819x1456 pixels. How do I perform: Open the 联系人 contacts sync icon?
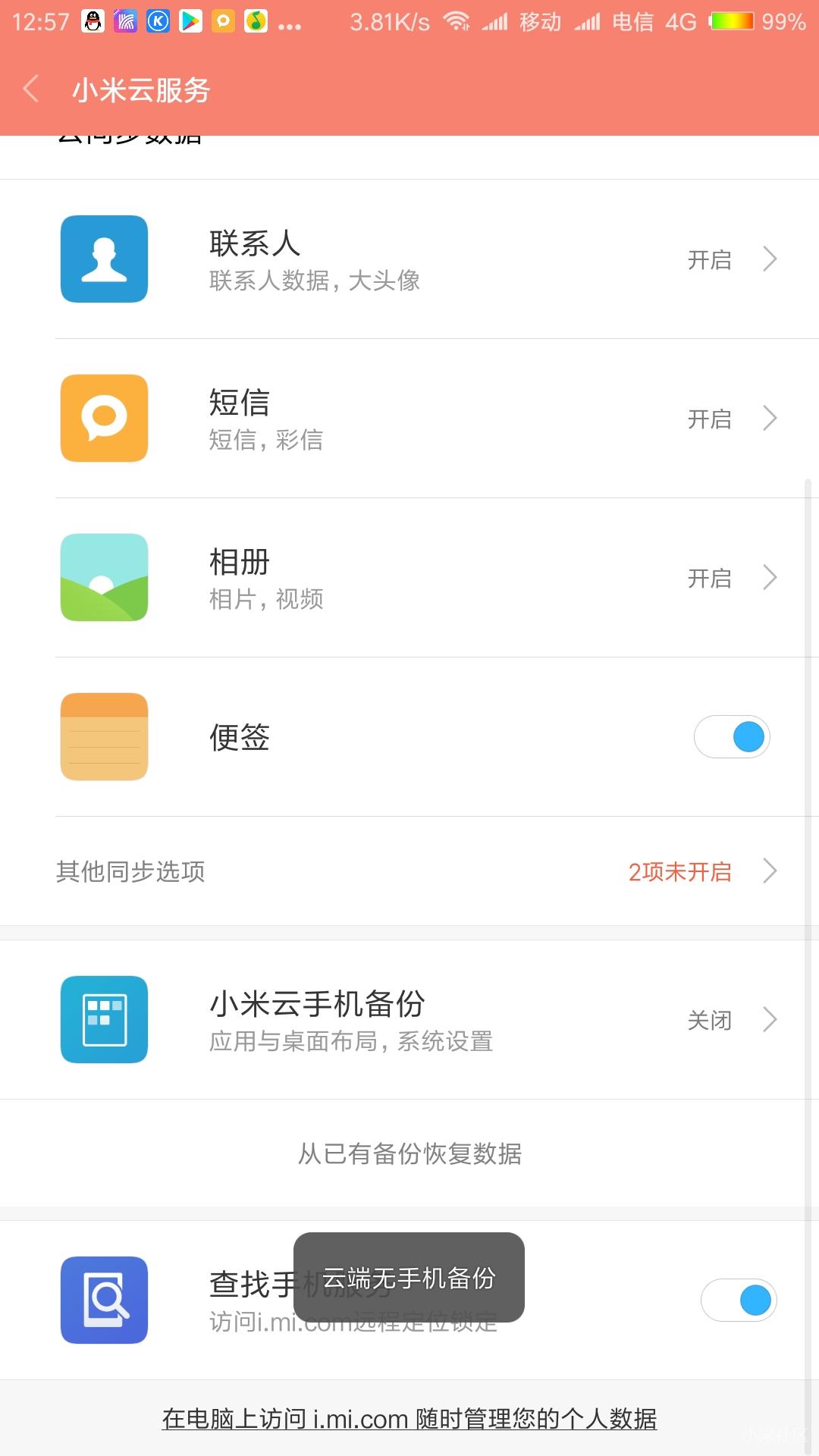click(104, 259)
